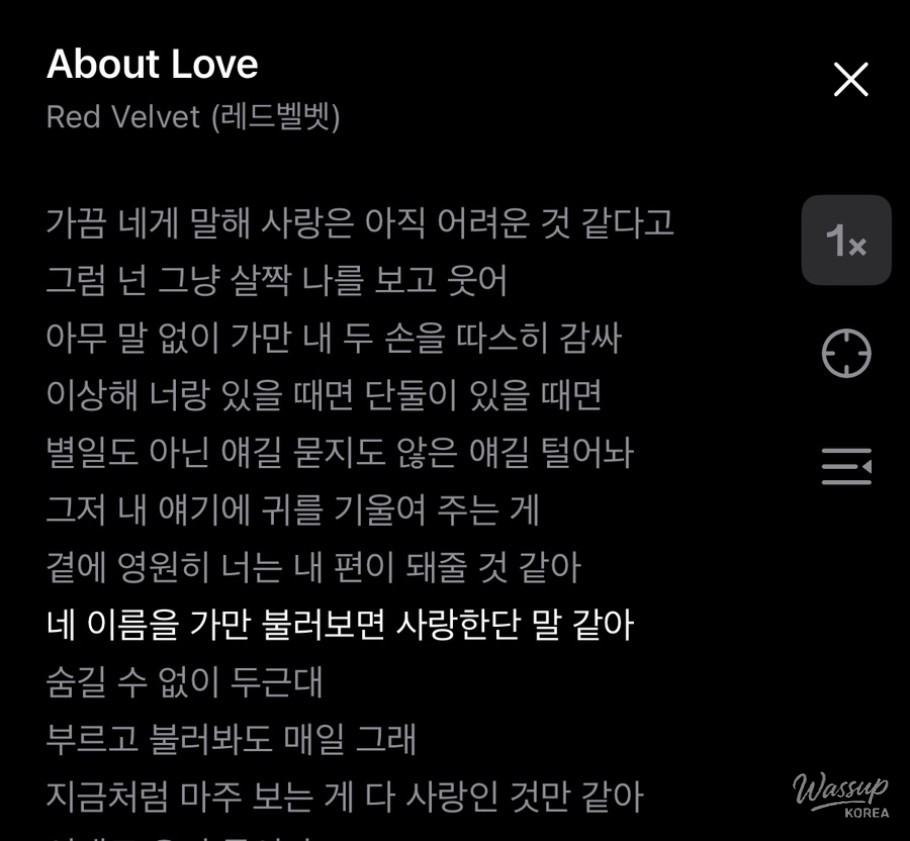Close the About Love lyrics view
Viewport: 910px width, 841px height.
851,80
